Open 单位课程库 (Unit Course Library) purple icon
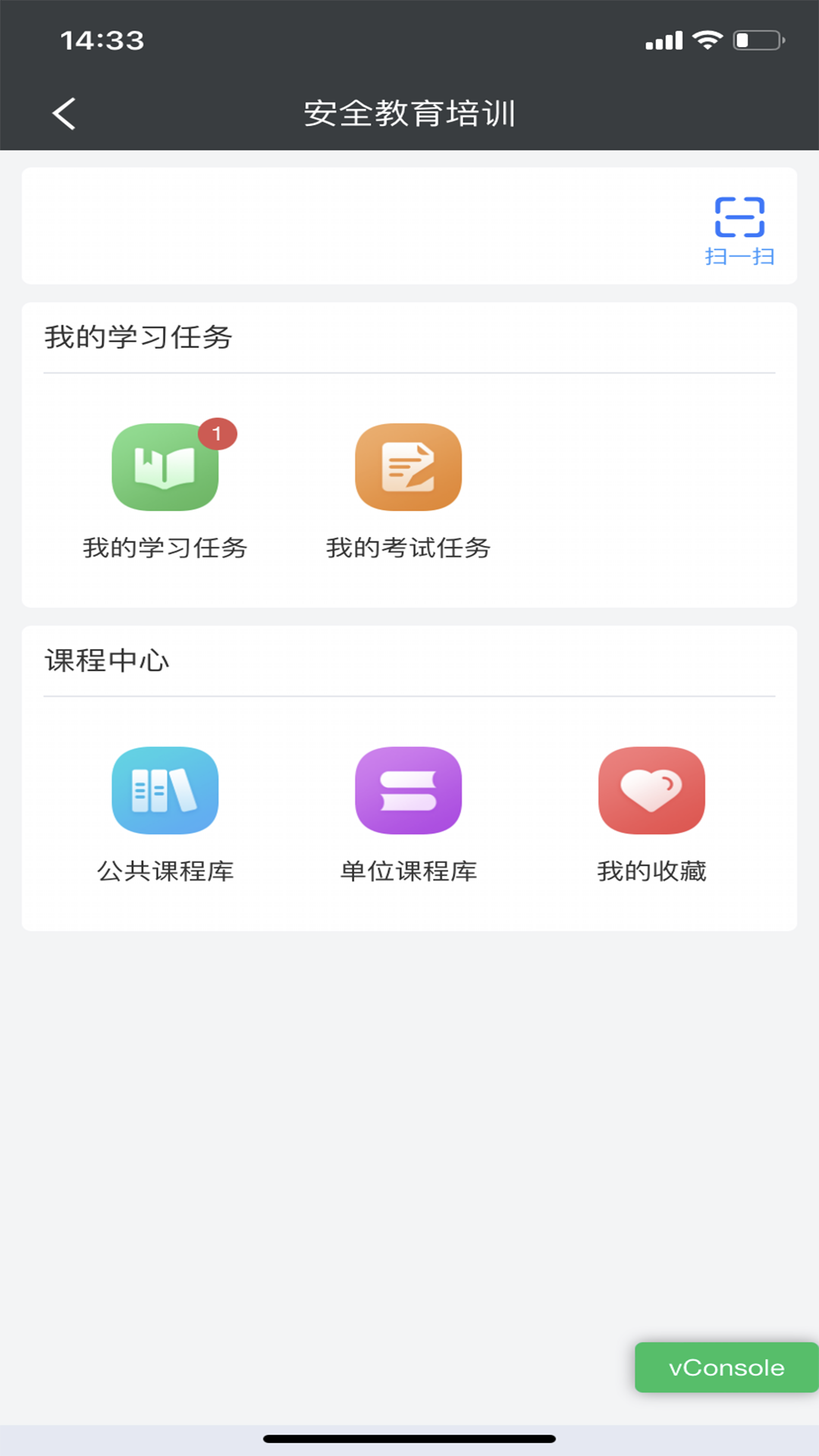The image size is (819, 1456). [x=408, y=789]
